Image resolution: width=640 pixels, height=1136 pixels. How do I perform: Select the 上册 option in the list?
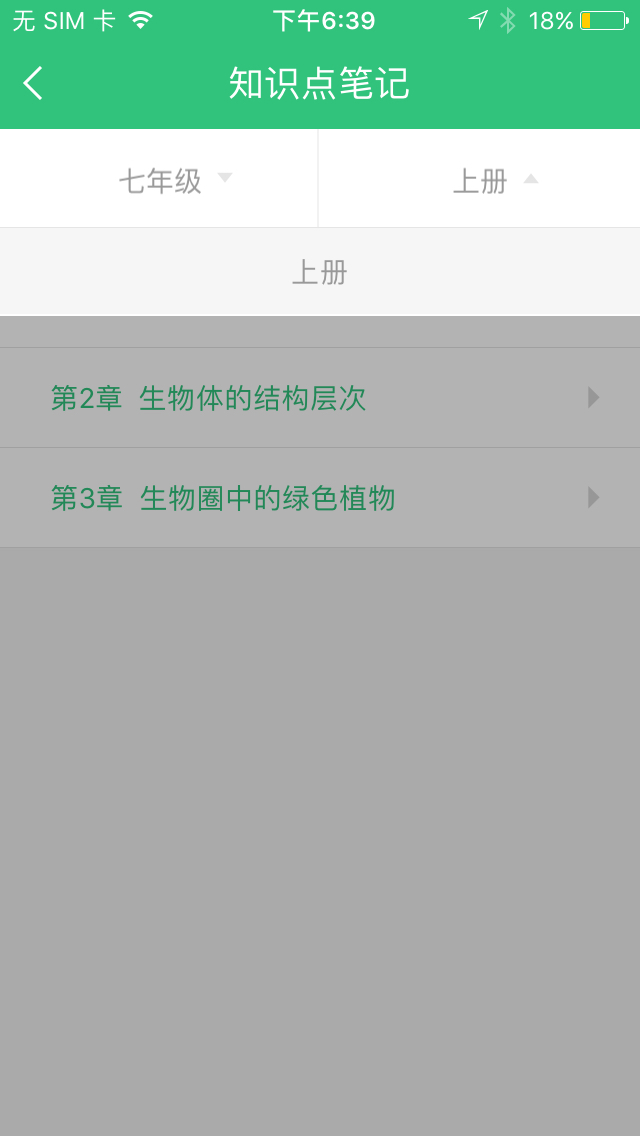click(x=320, y=273)
